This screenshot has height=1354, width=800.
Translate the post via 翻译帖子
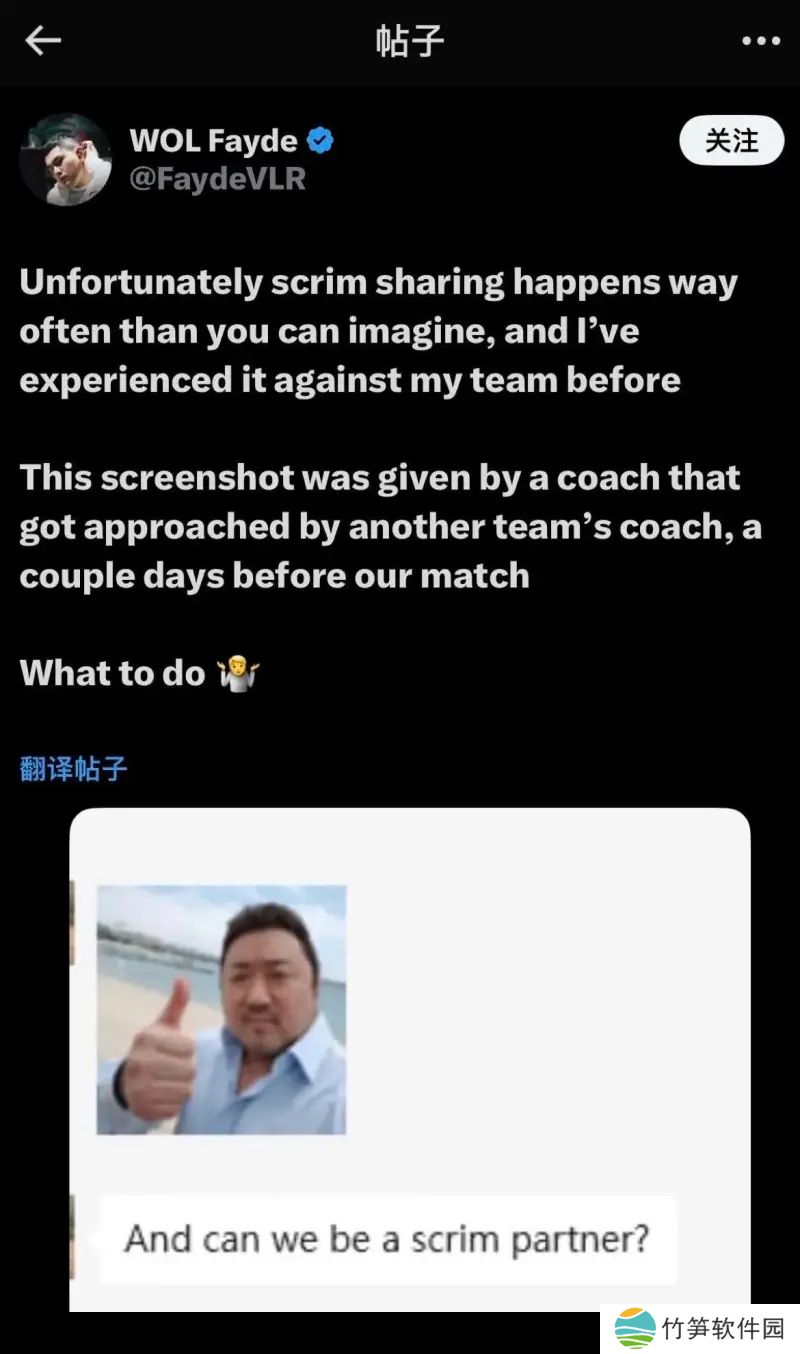tap(74, 769)
